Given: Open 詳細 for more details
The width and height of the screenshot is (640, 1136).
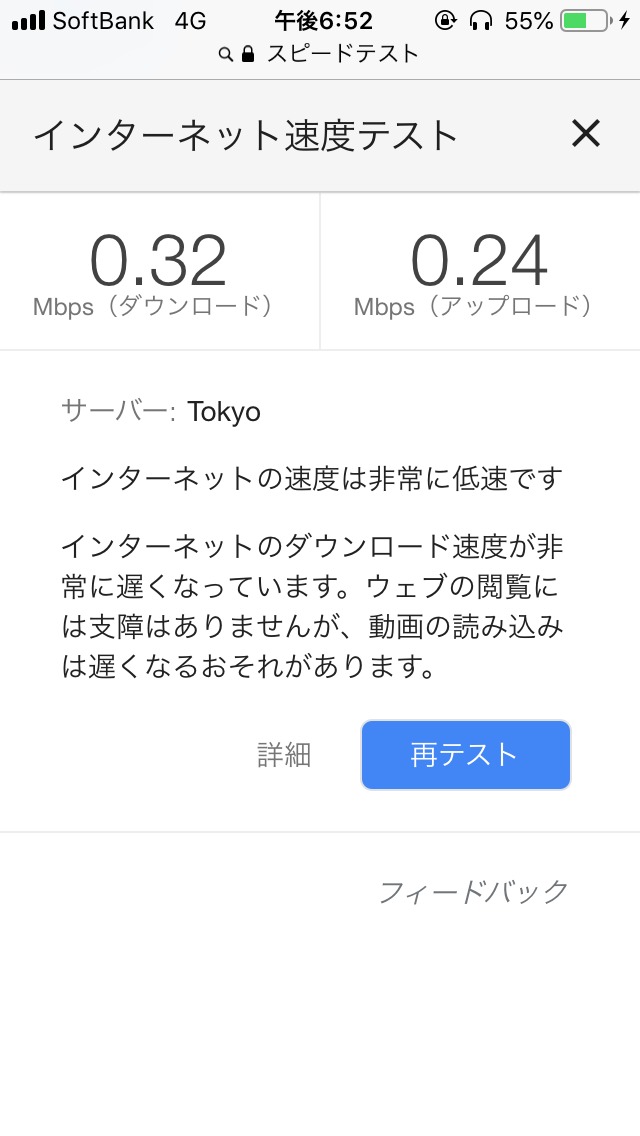Looking at the screenshot, I should [x=284, y=755].
